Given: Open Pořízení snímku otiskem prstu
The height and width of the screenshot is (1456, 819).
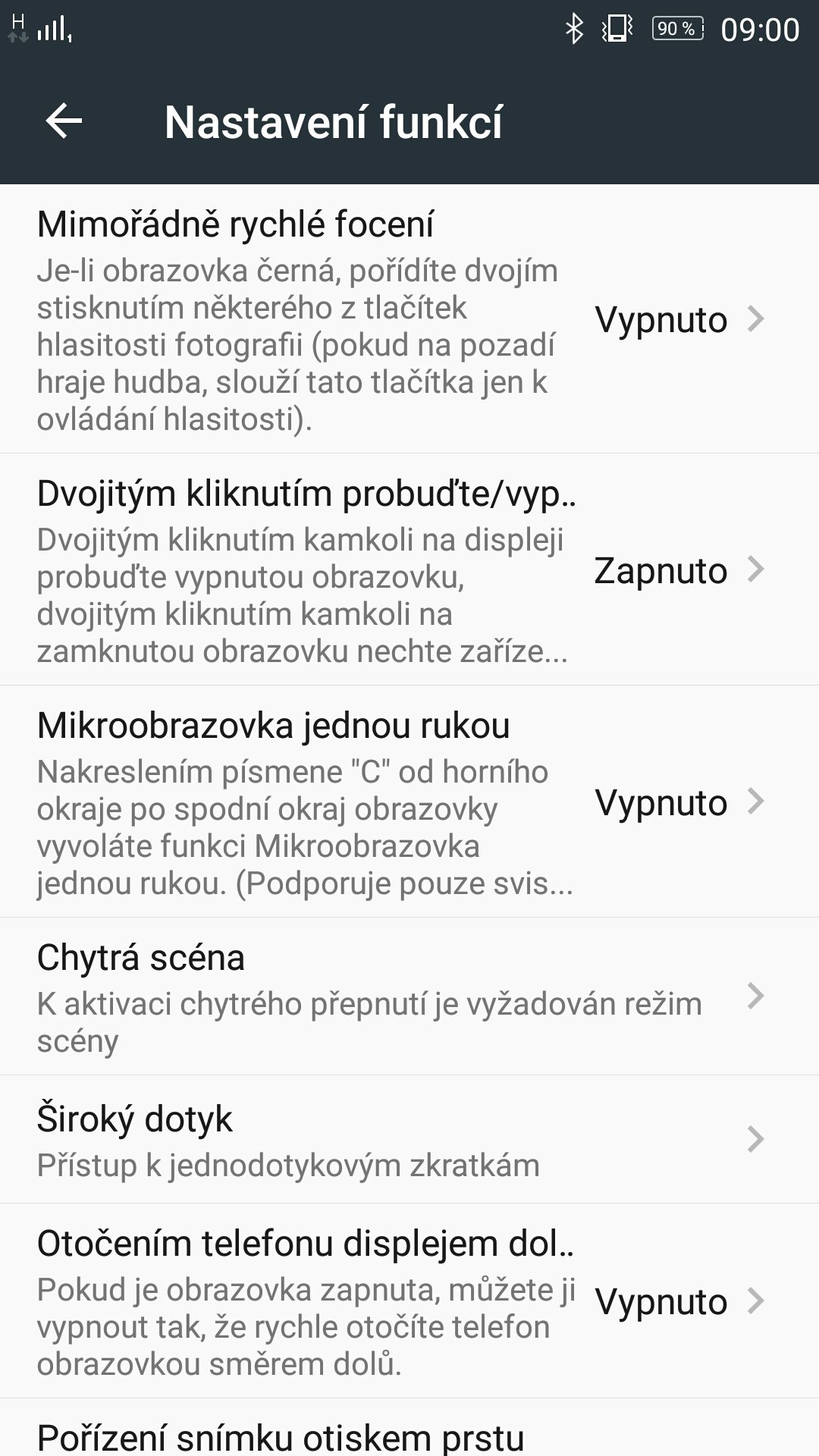Looking at the screenshot, I should coord(409,1428).
